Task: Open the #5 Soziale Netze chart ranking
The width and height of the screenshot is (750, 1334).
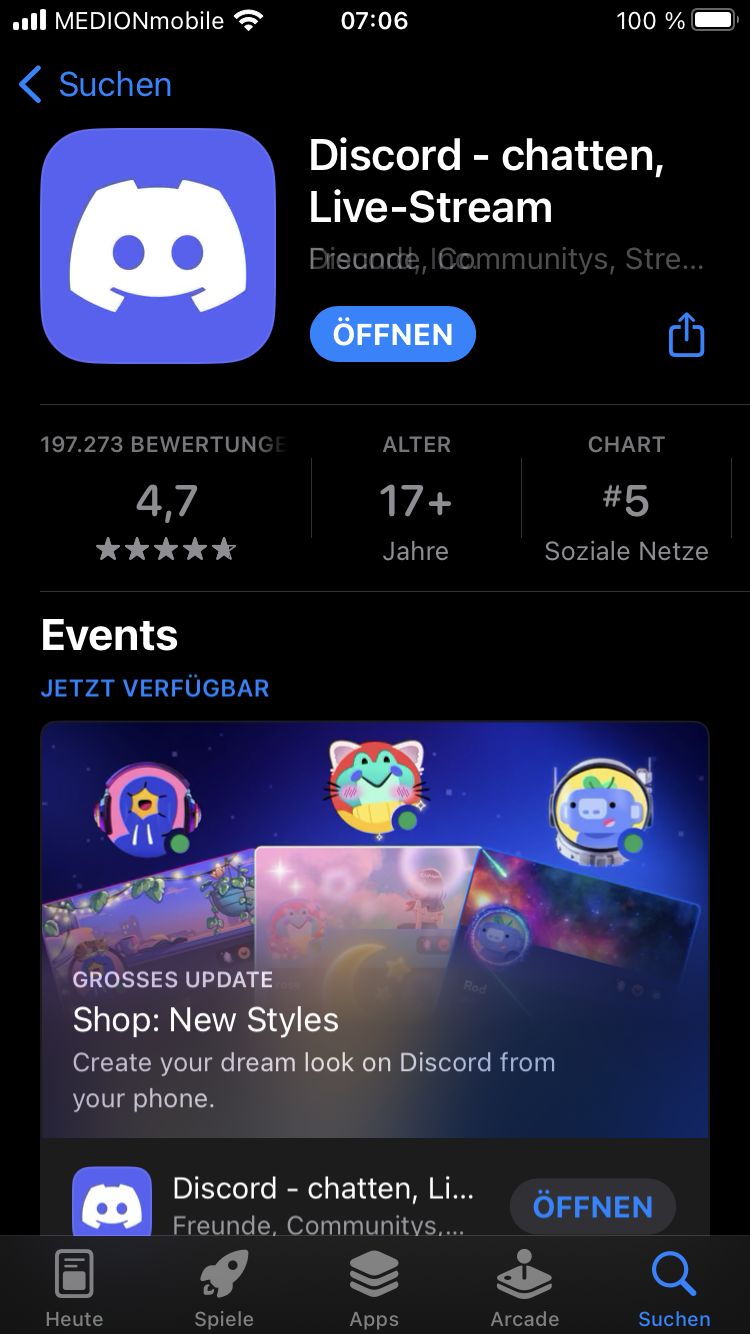Action: click(x=626, y=498)
